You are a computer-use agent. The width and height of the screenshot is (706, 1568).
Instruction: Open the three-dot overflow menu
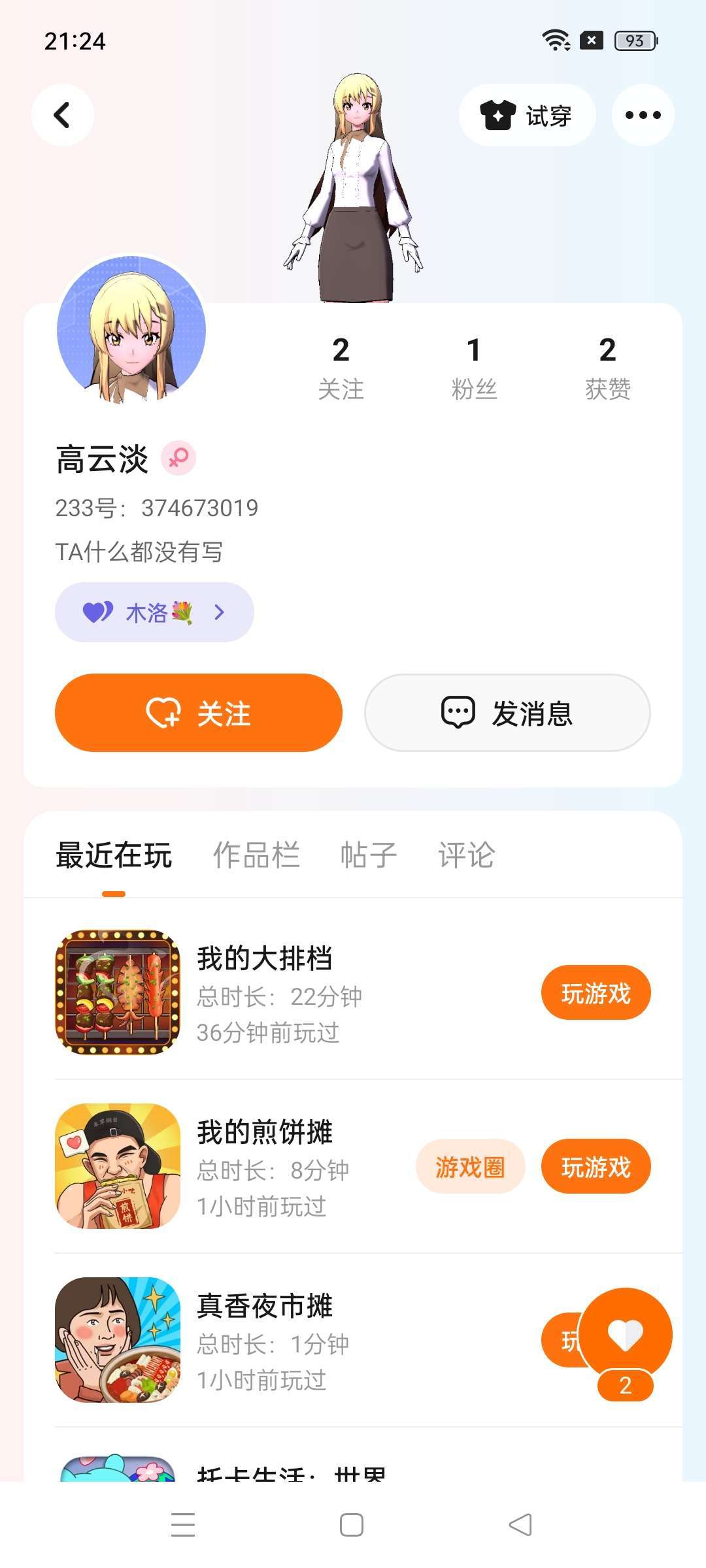tap(643, 115)
